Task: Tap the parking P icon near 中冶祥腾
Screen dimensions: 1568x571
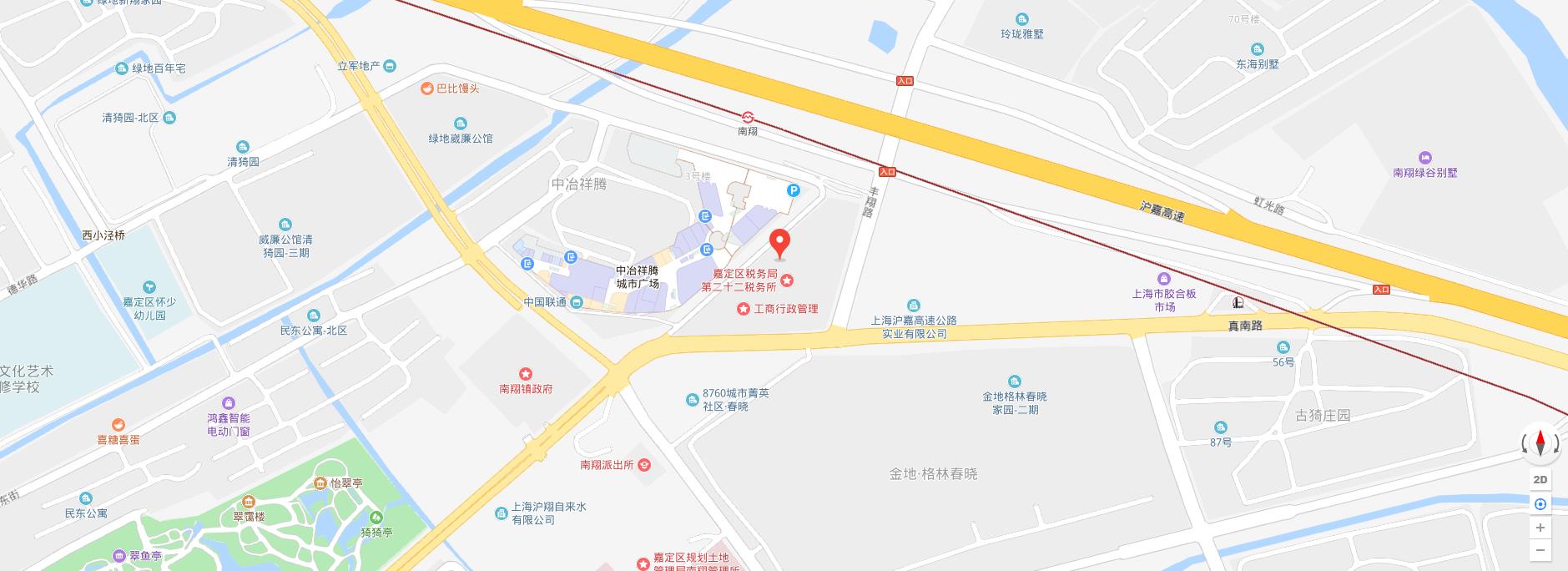Action: click(794, 190)
